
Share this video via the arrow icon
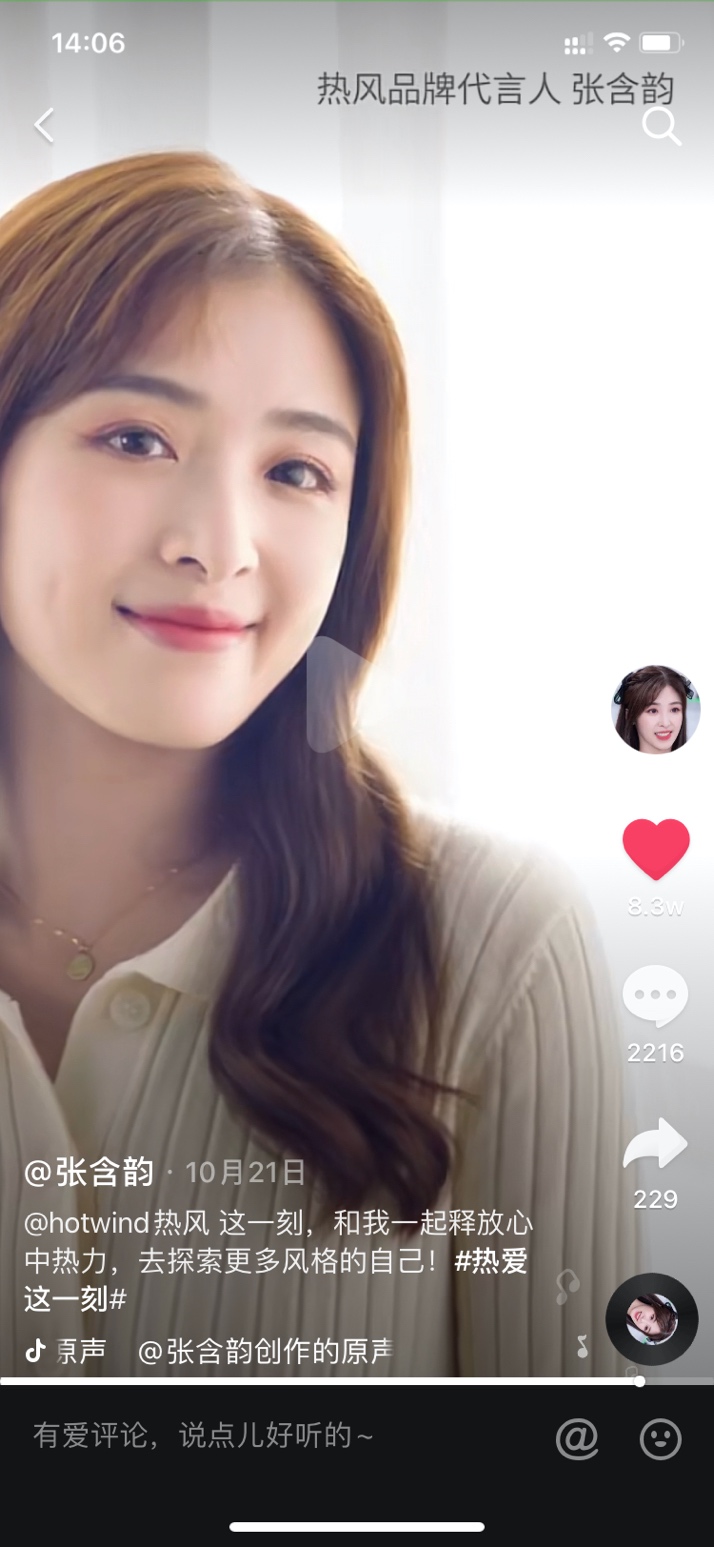point(655,1146)
